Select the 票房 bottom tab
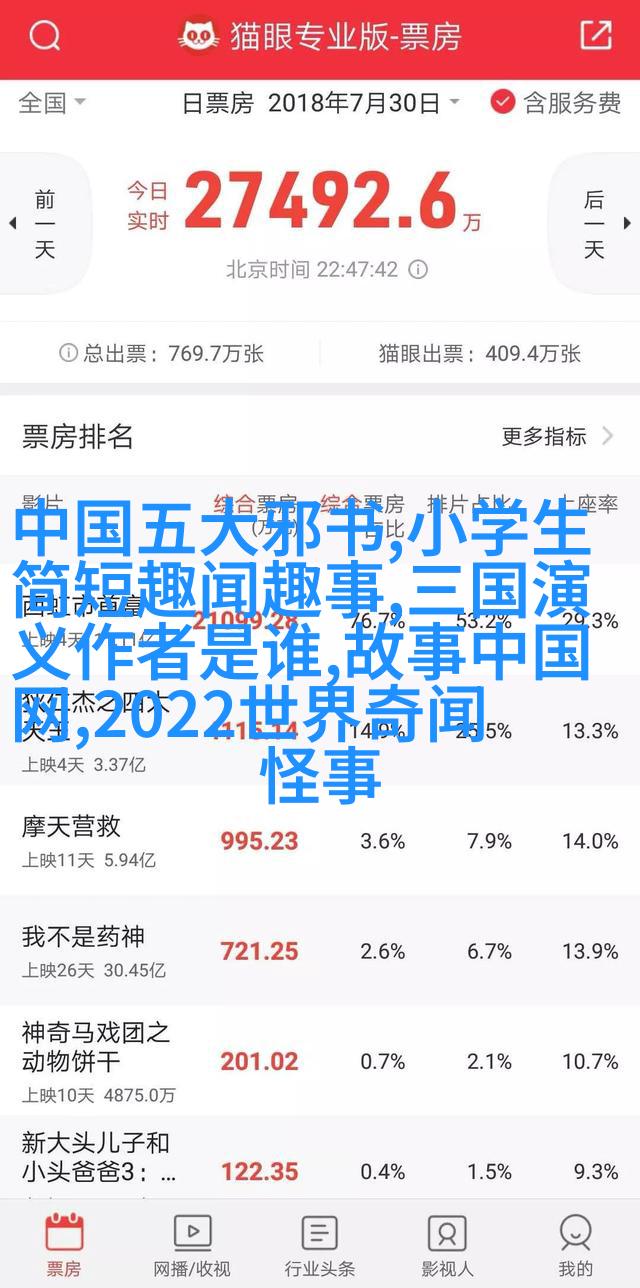The height and width of the screenshot is (1288, 640). [x=64, y=1243]
